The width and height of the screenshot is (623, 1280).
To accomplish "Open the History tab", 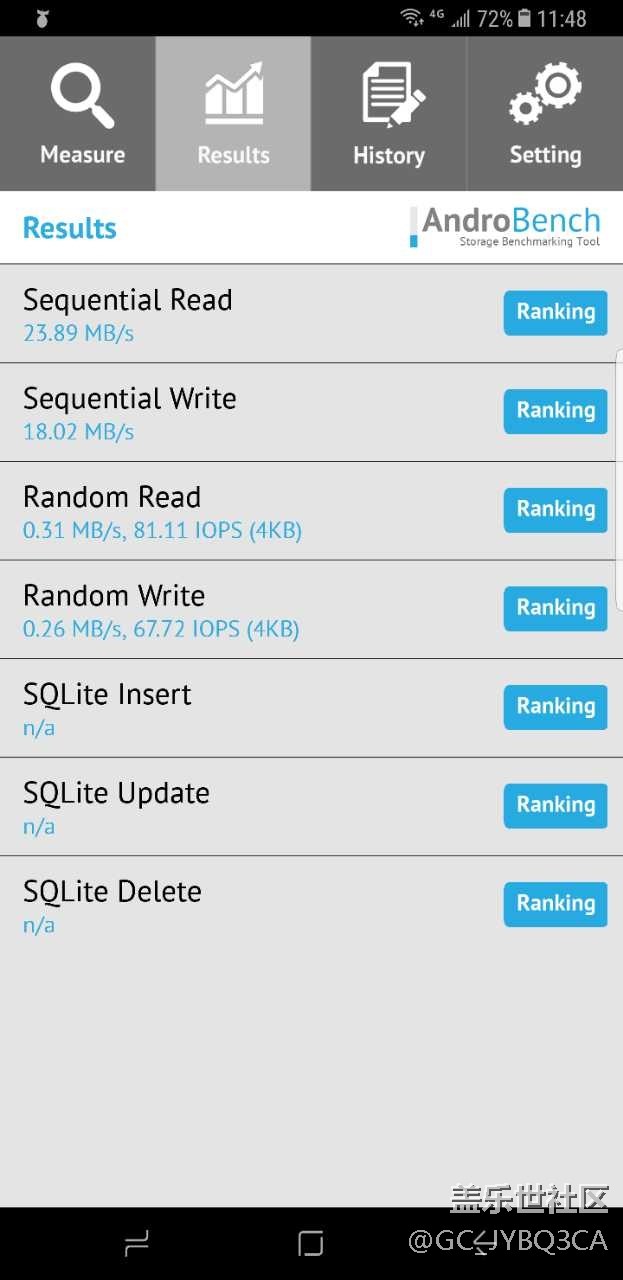I will (389, 114).
